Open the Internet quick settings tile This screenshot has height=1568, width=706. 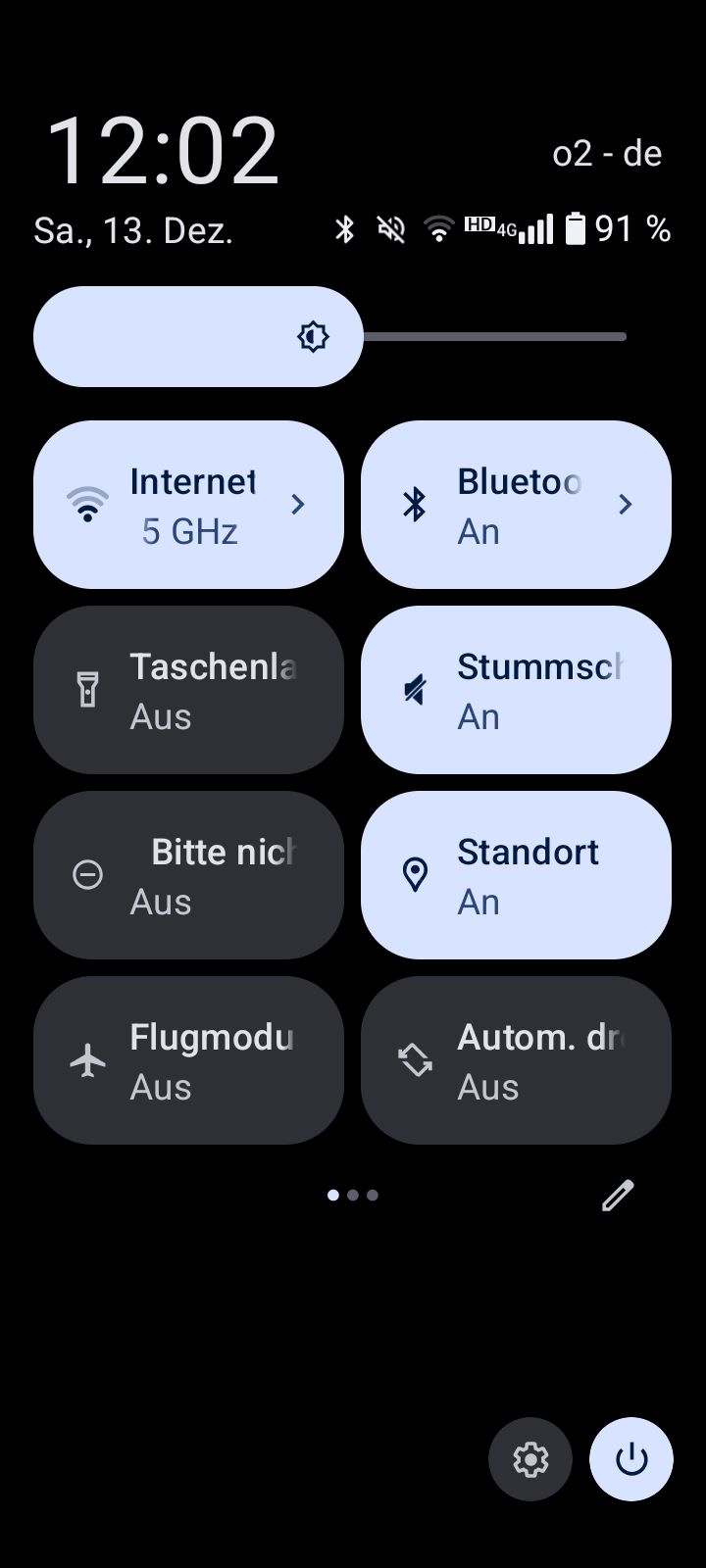(x=188, y=505)
